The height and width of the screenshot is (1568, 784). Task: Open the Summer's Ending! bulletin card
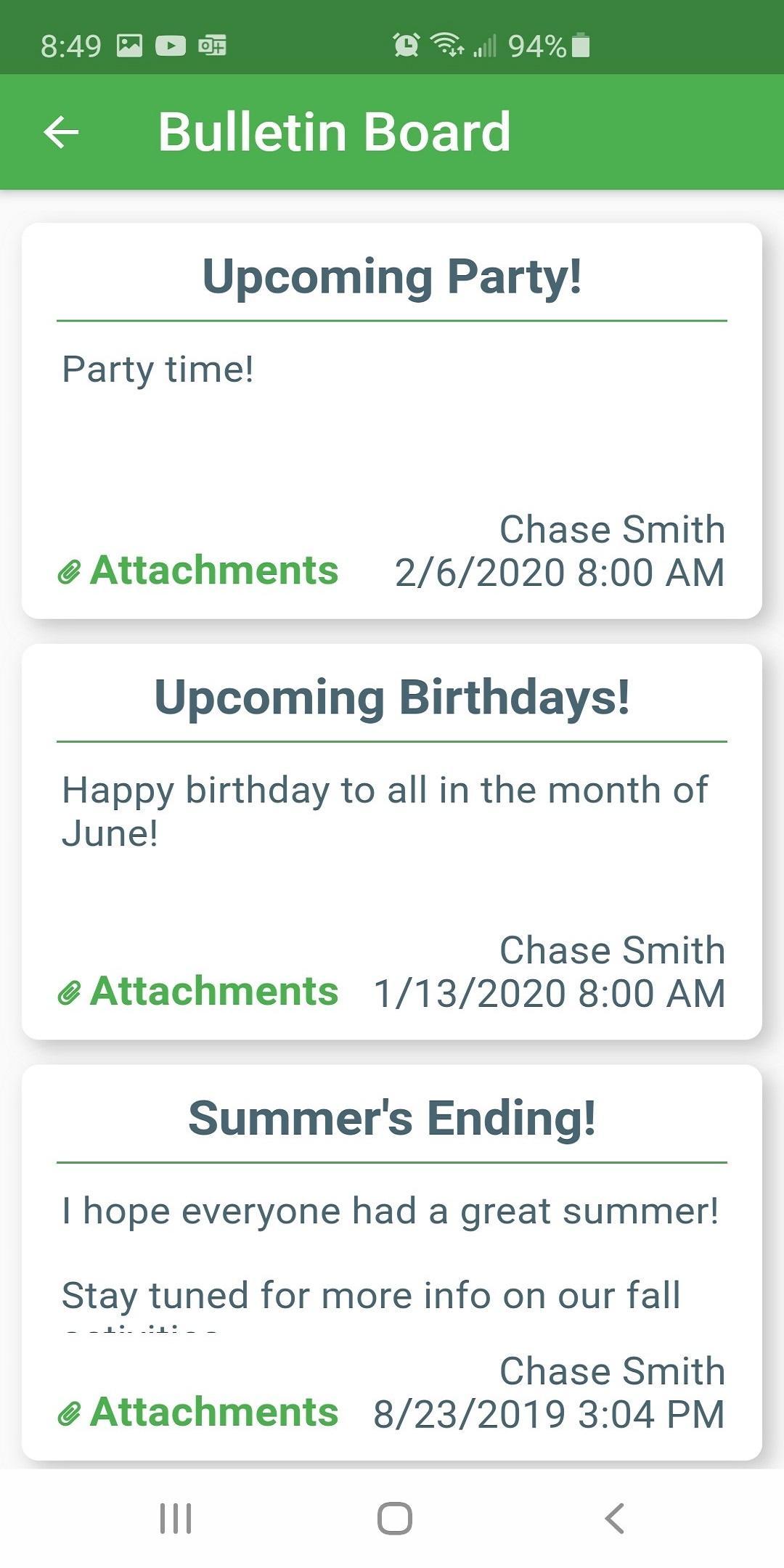392,1262
